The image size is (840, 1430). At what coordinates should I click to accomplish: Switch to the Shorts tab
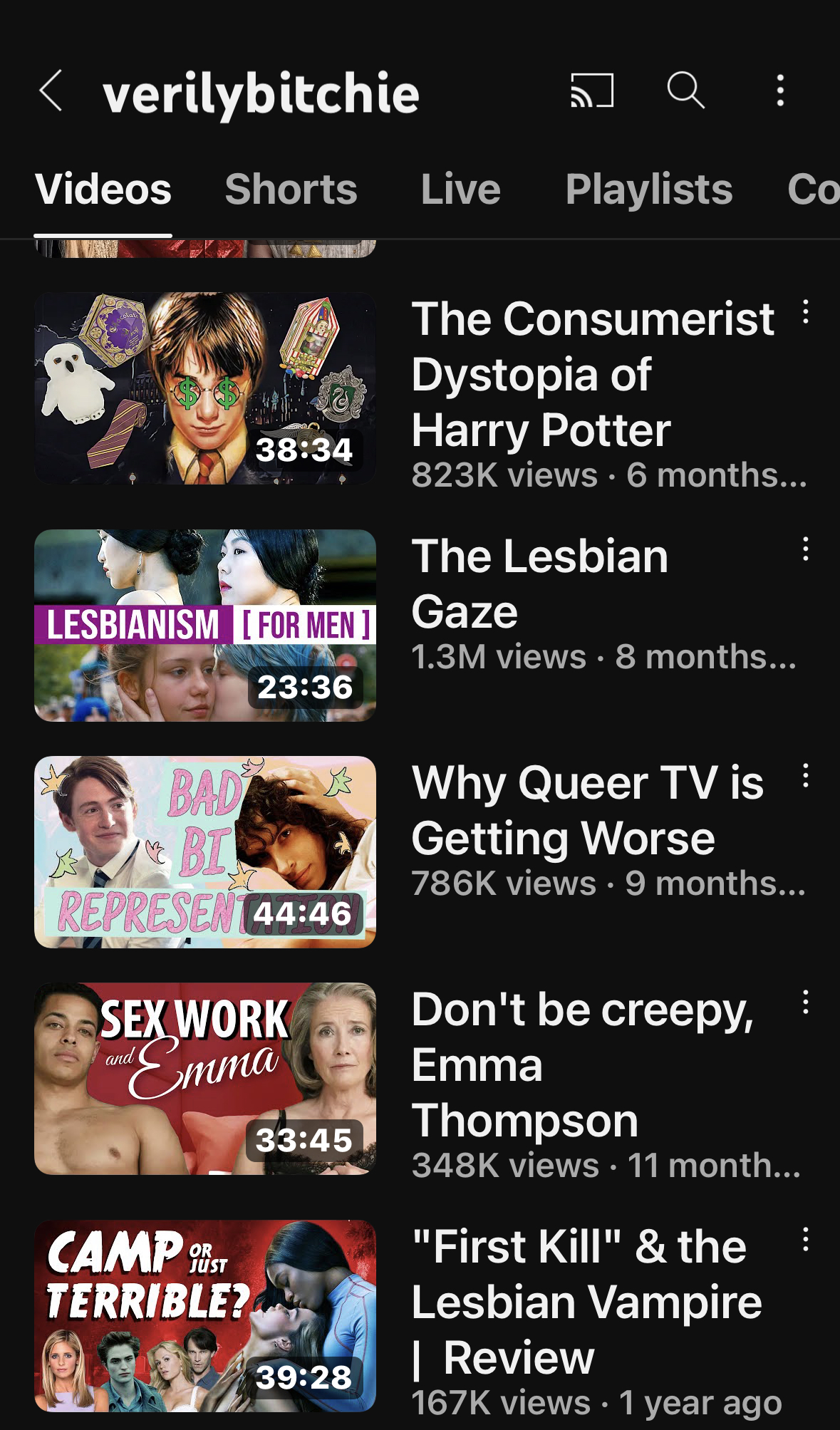point(291,190)
